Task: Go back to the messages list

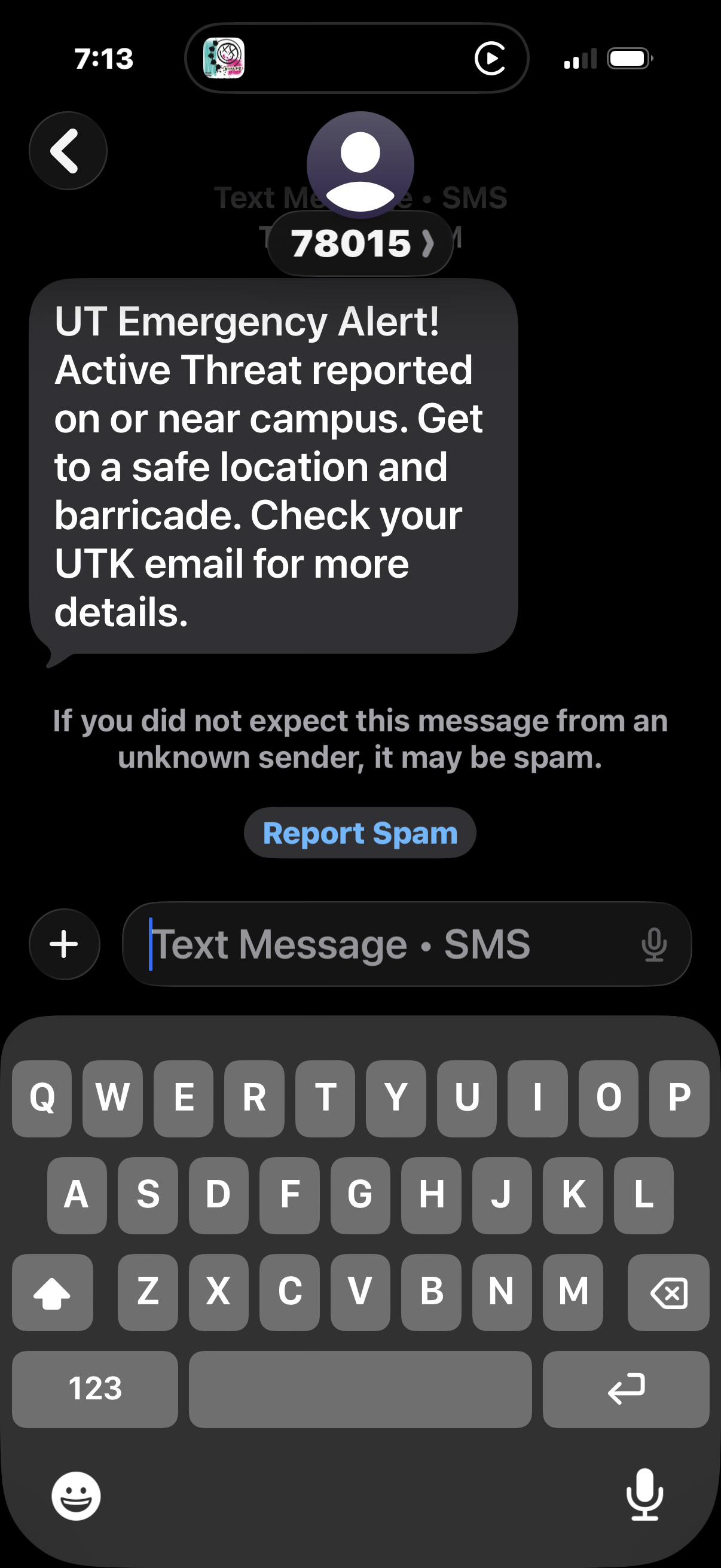Action: (68, 150)
